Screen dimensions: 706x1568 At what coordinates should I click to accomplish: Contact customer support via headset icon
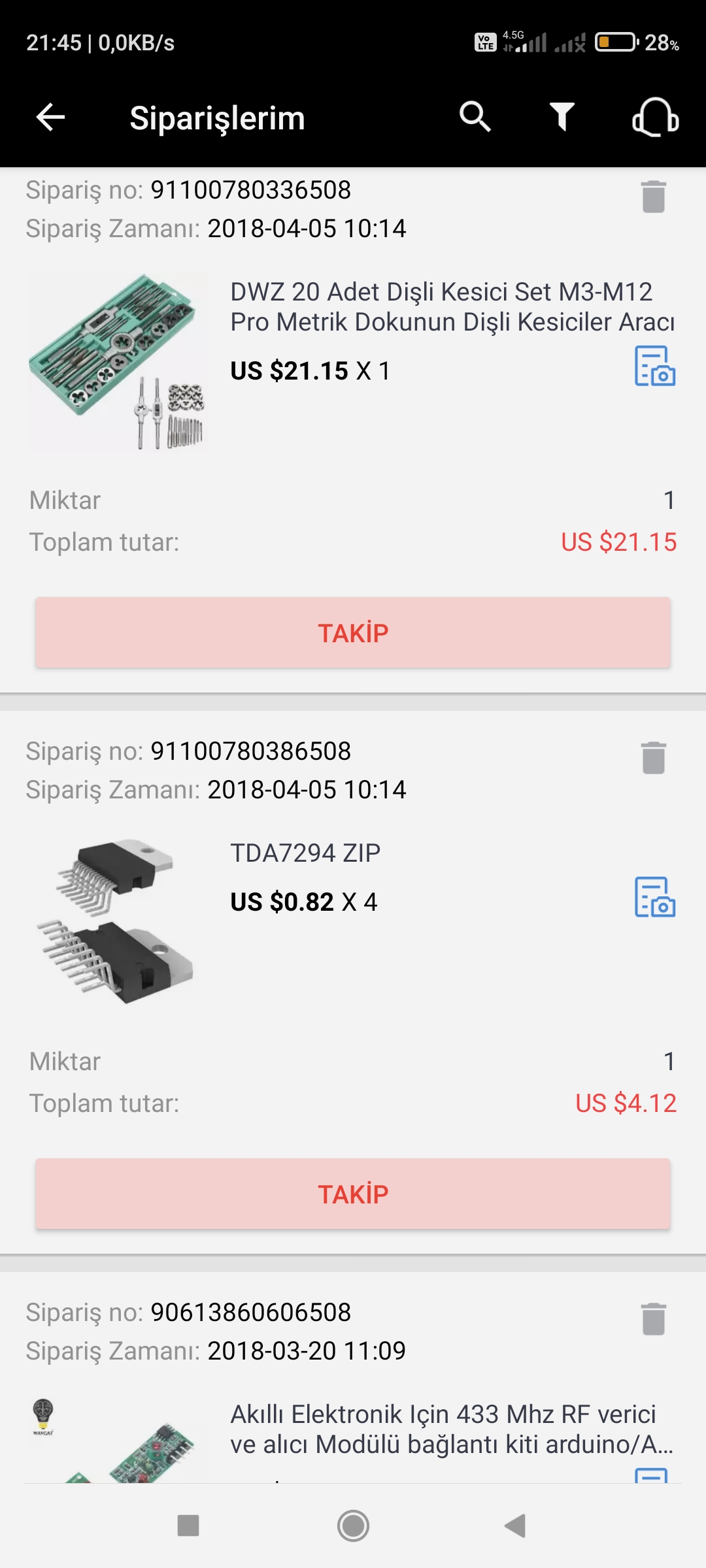coord(655,118)
